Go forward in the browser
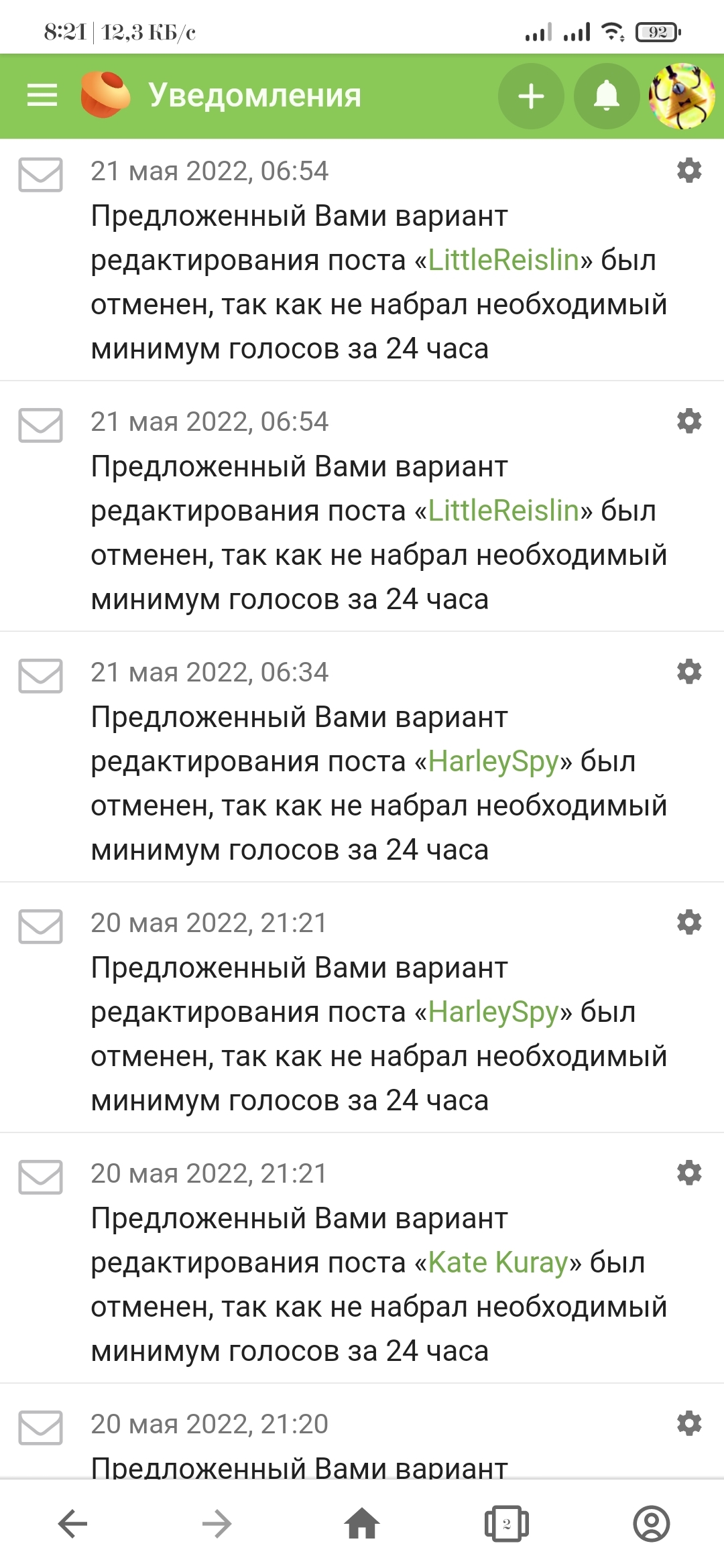The height and width of the screenshot is (1568, 724). click(217, 1524)
